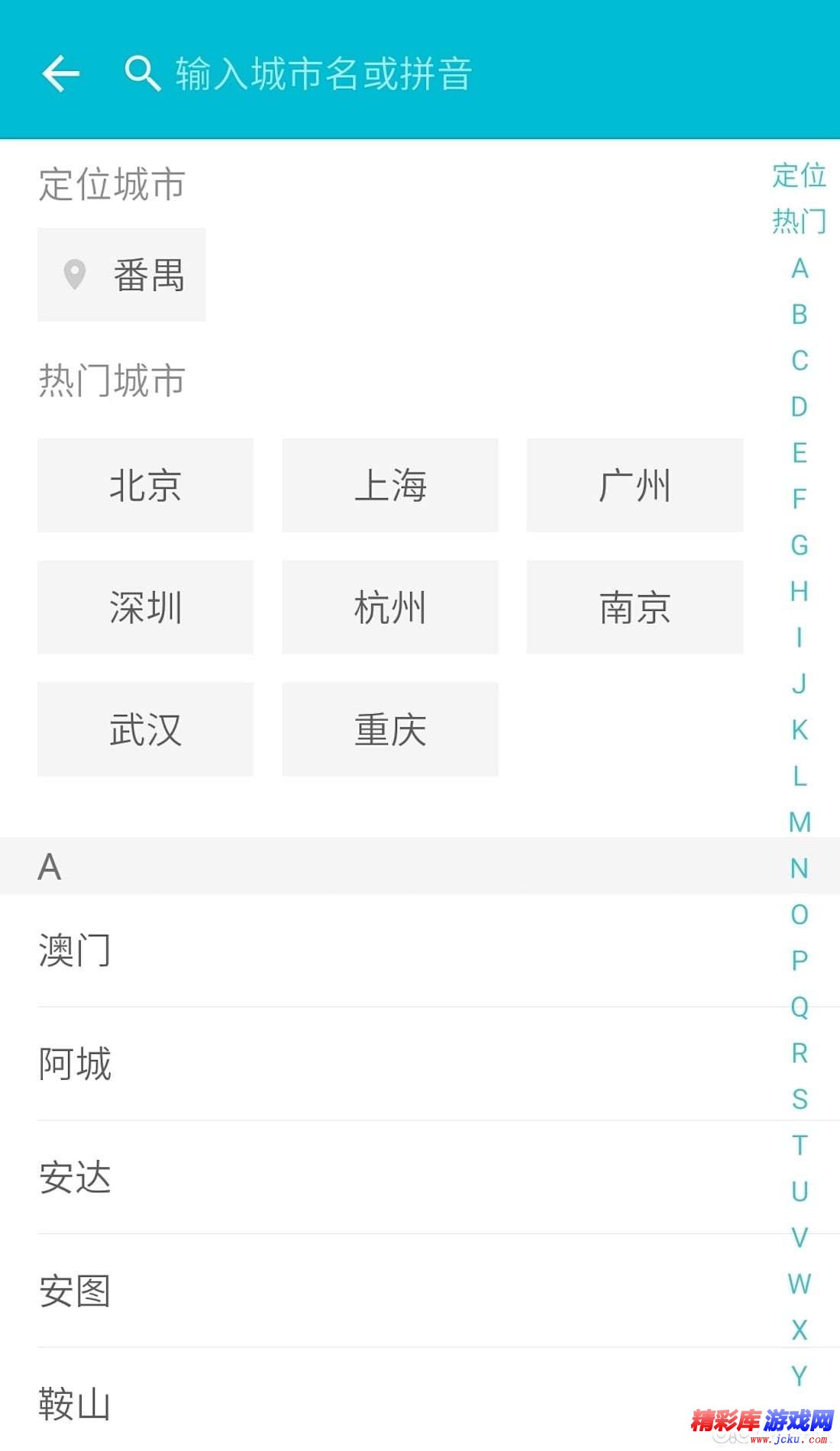Image resolution: width=840 pixels, height=1451 pixels.
Task: Select current located city 番禺
Action: tap(121, 275)
